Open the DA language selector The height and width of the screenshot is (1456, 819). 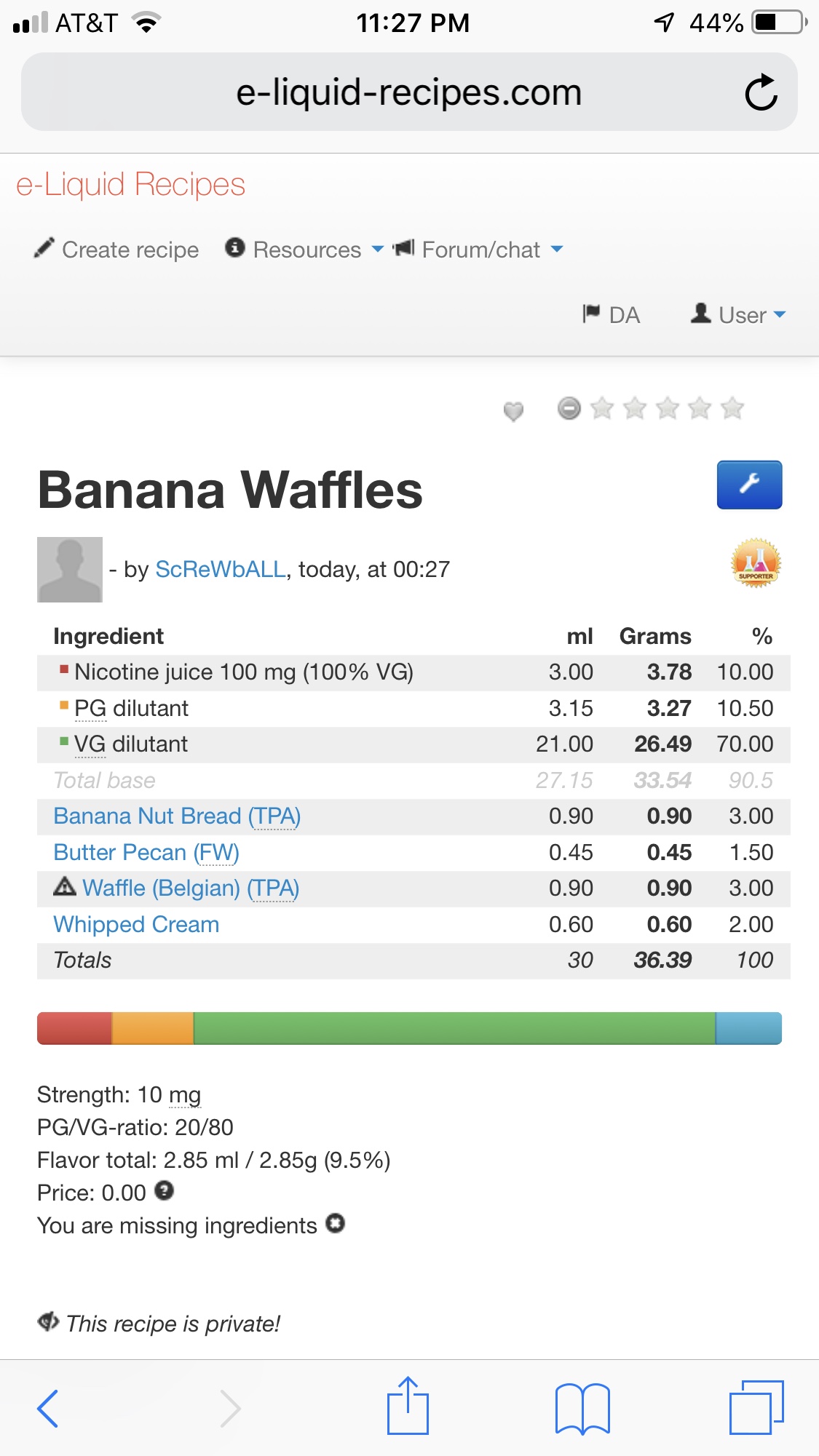click(612, 314)
